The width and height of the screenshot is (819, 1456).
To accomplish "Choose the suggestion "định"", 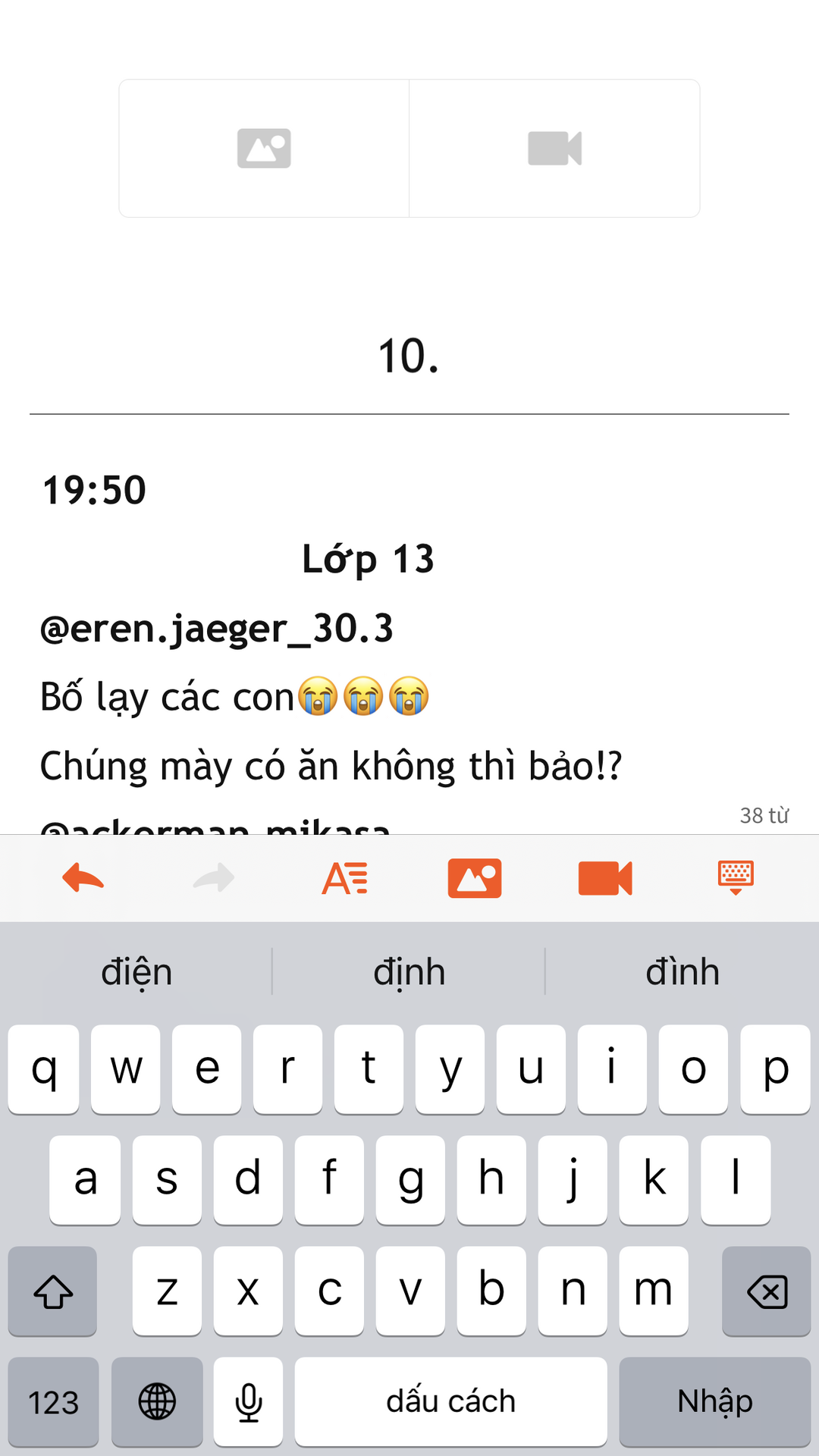I will coord(409,971).
